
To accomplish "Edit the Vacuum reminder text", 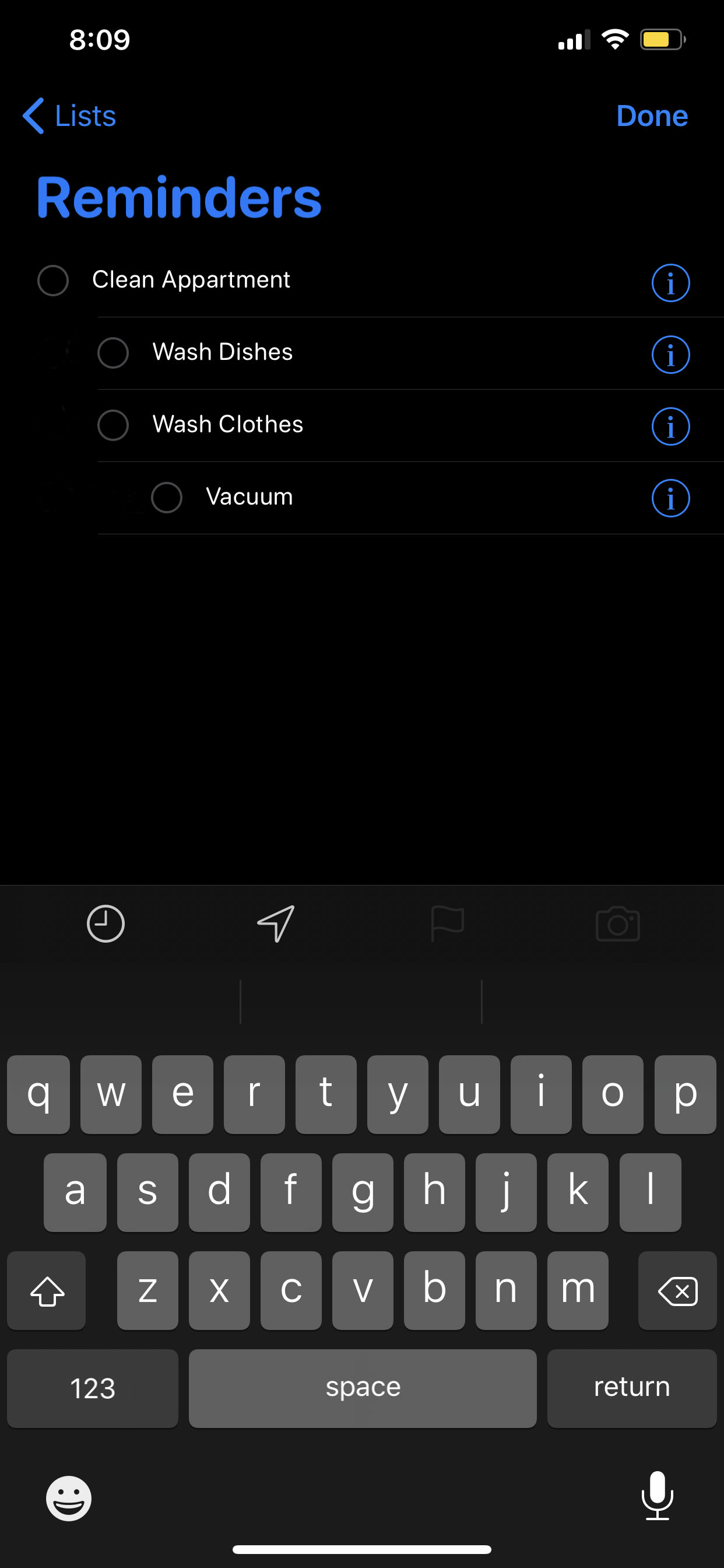I will [x=249, y=498].
